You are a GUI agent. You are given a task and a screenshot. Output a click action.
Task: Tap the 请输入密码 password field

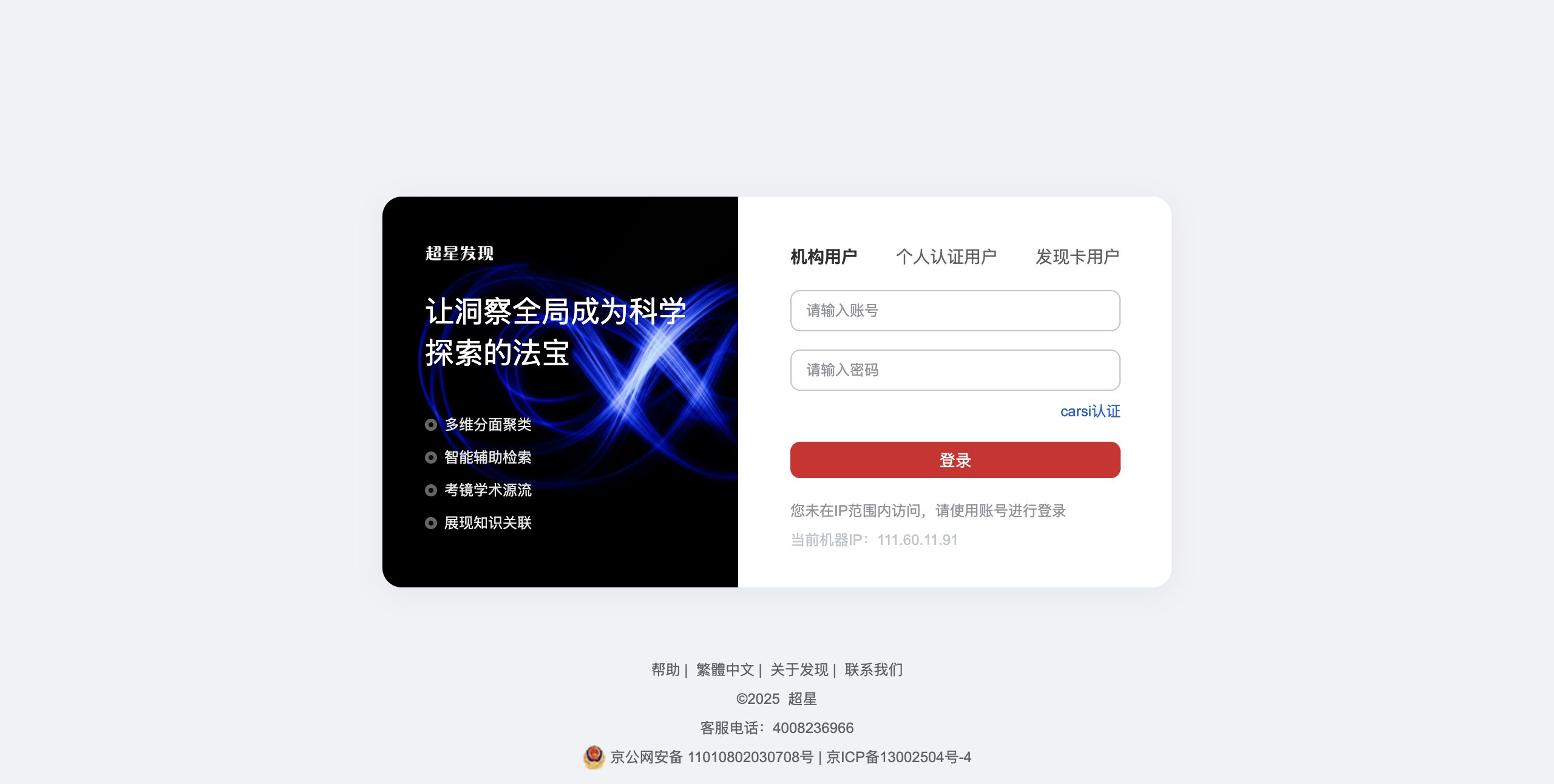point(955,370)
